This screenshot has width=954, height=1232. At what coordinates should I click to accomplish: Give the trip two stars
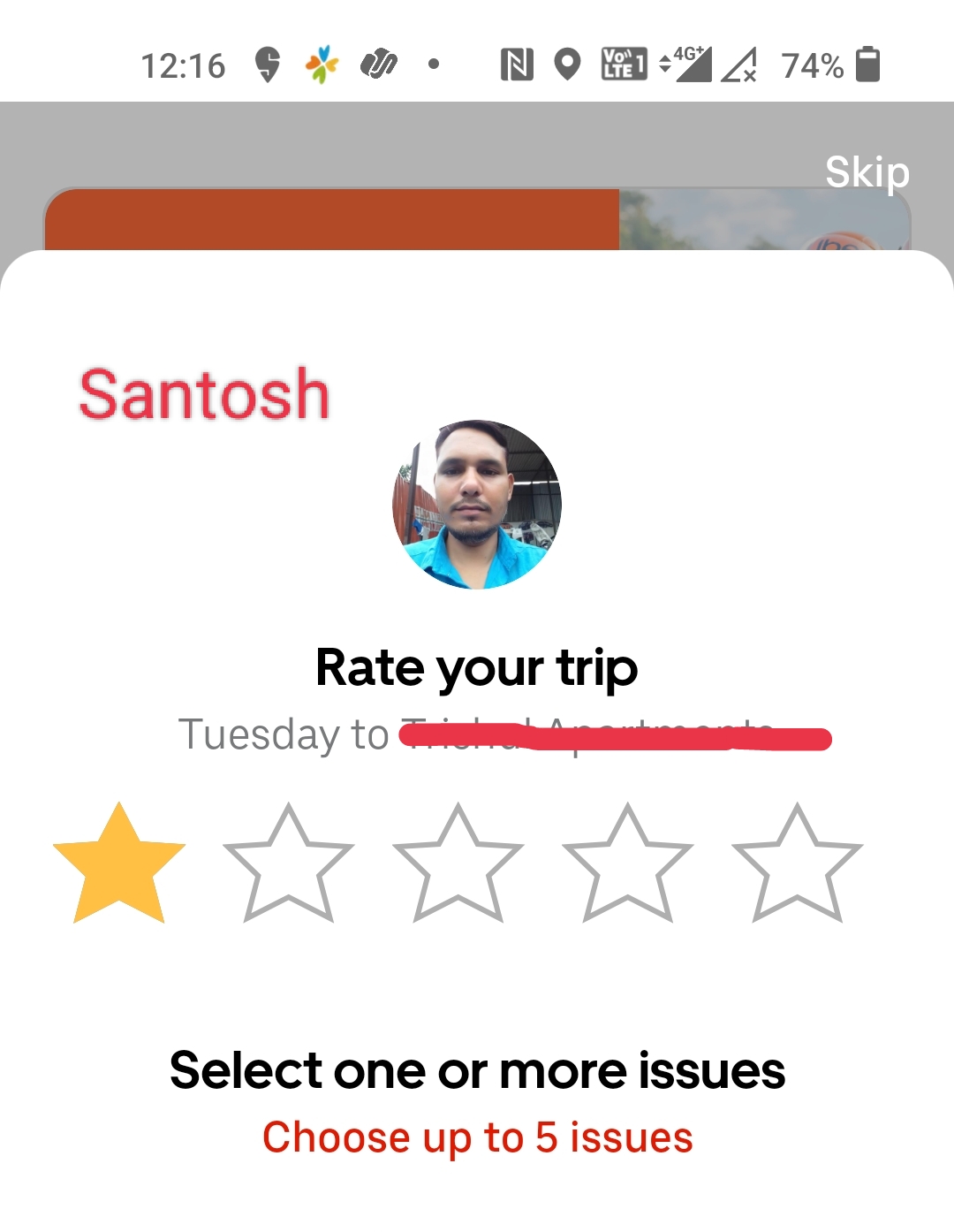click(x=289, y=866)
